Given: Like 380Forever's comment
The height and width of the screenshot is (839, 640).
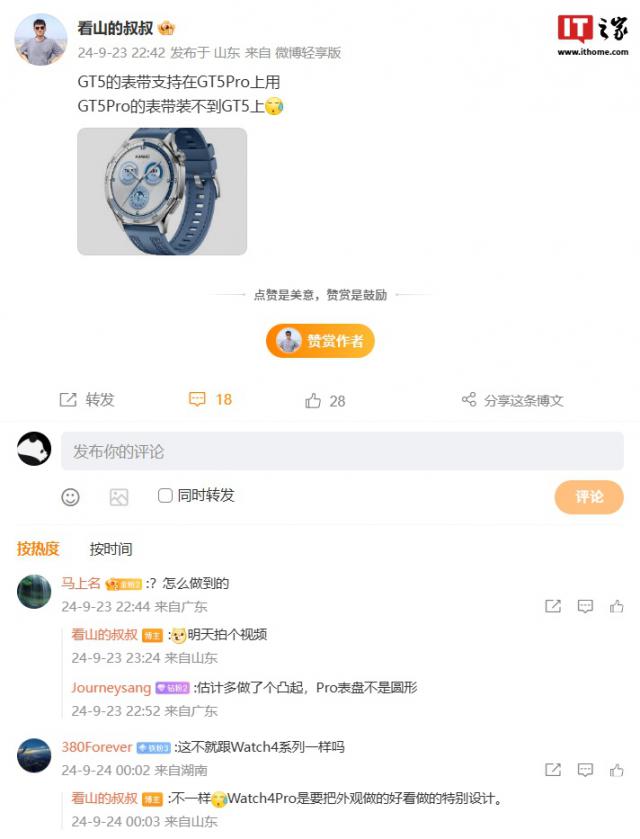Looking at the screenshot, I should point(617,770).
